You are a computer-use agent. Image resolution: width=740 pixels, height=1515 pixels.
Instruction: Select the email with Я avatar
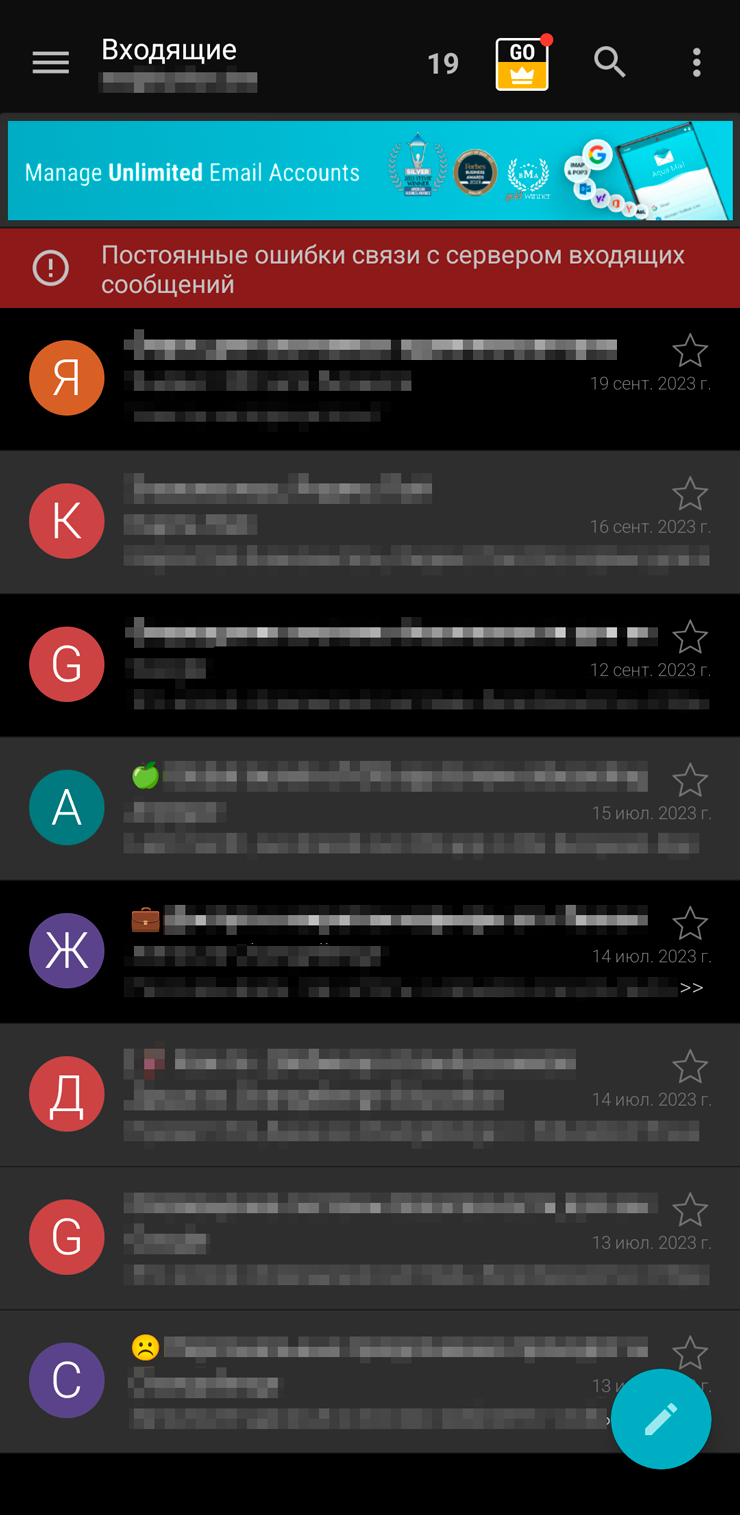point(67,379)
